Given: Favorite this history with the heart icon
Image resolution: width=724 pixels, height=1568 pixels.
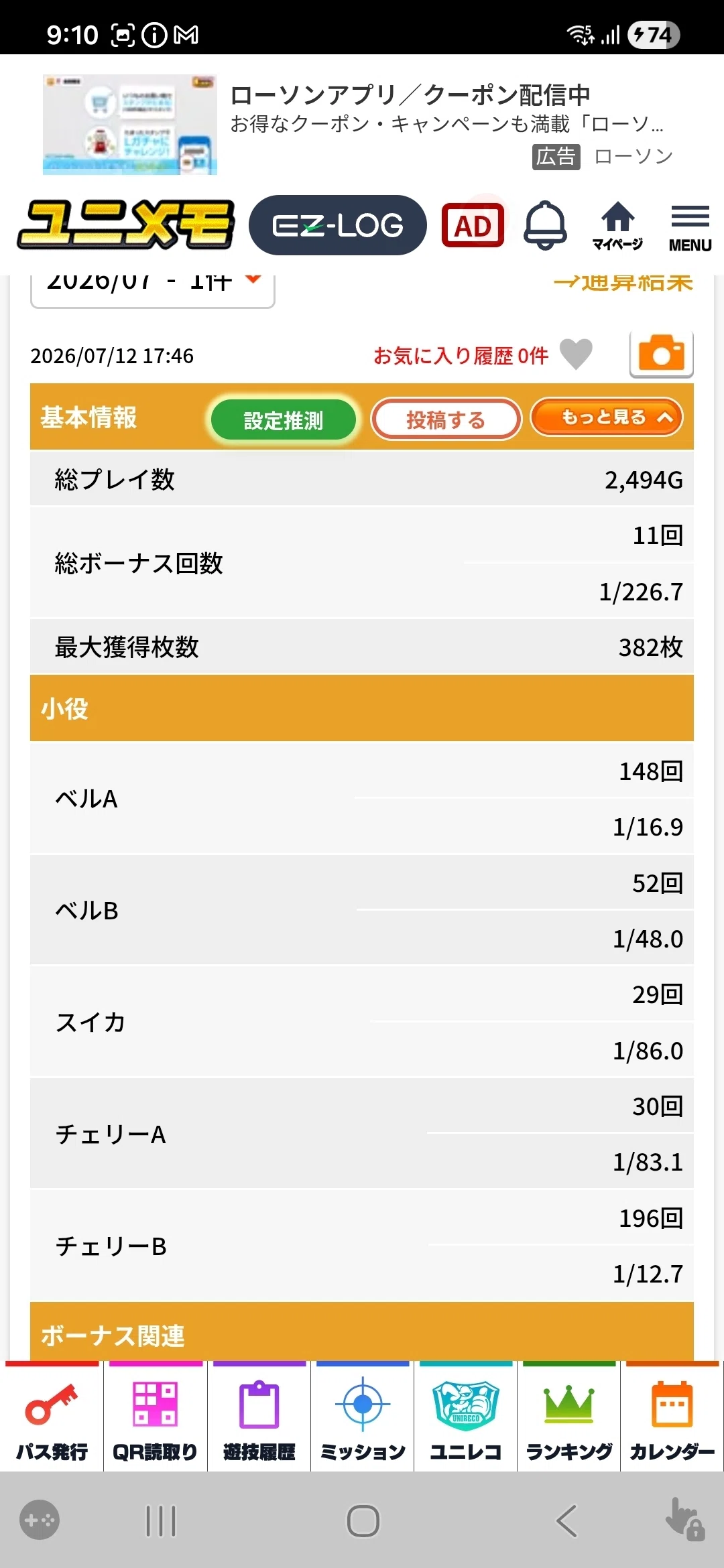Looking at the screenshot, I should click(576, 354).
